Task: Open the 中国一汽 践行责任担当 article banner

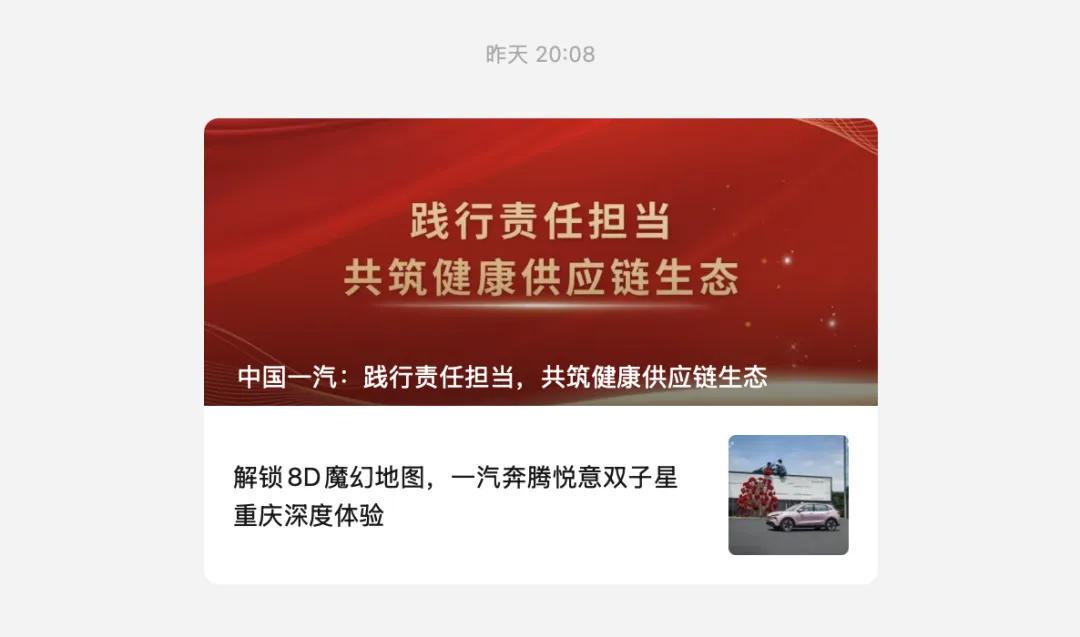Action: (x=540, y=262)
